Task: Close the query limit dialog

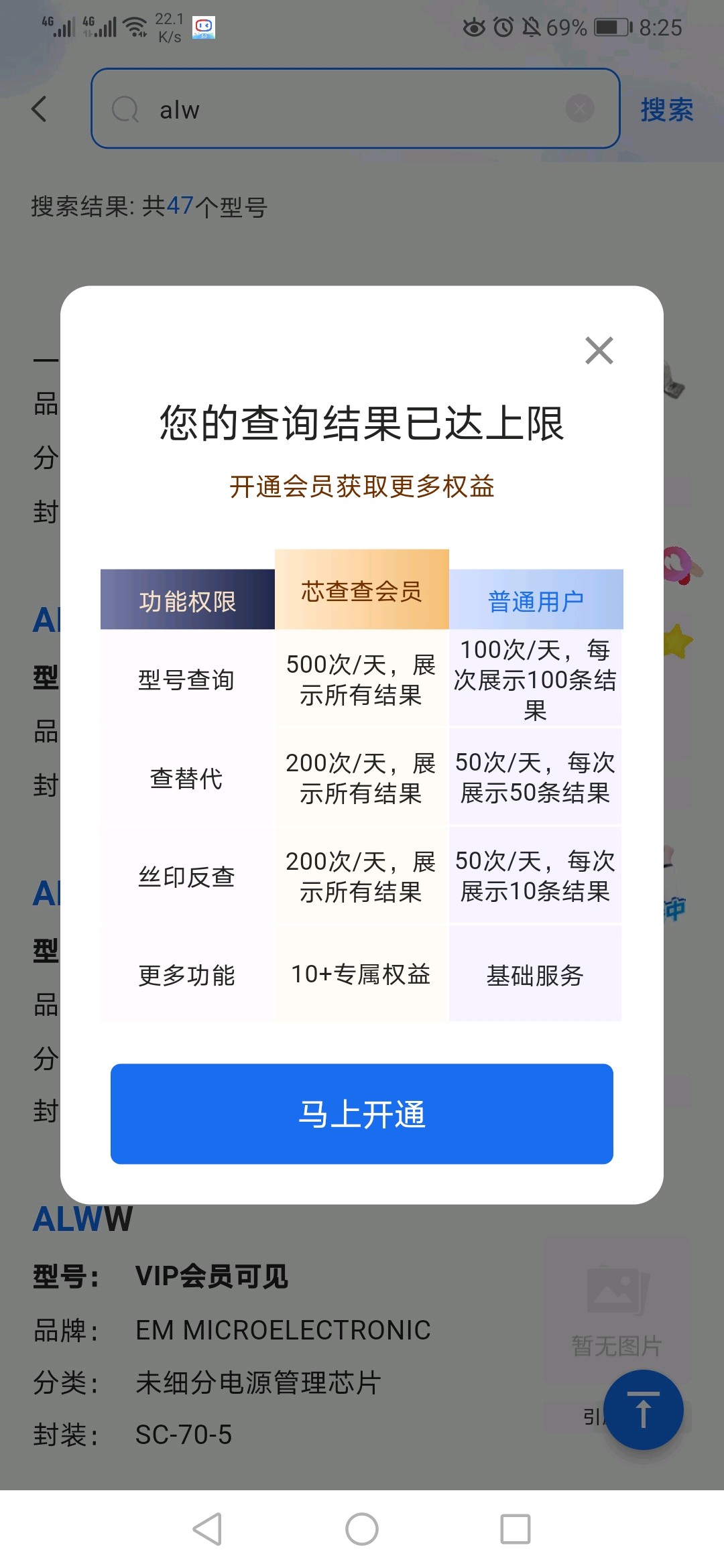Action: (599, 350)
